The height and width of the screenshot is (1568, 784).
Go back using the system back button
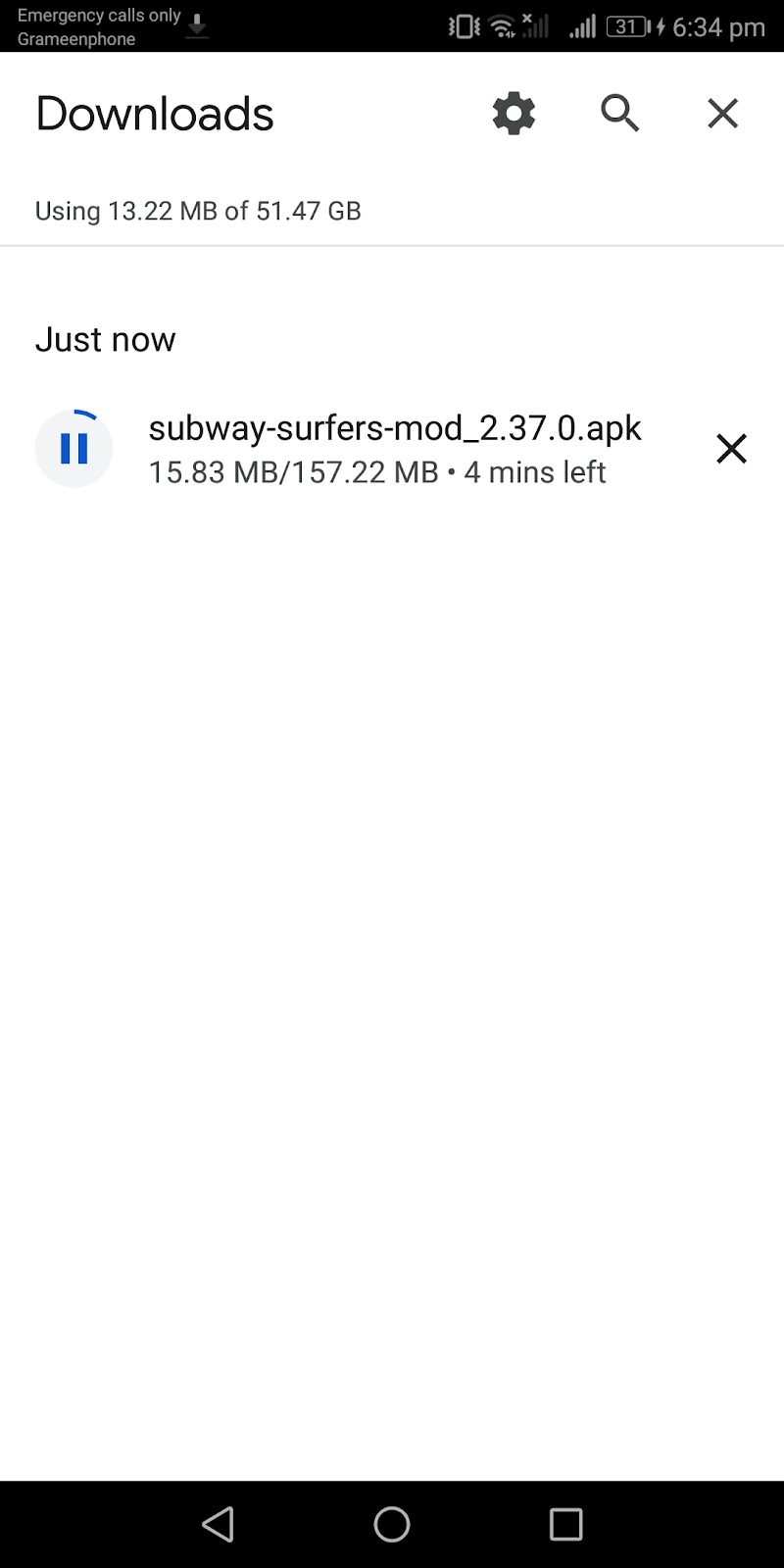click(218, 1524)
